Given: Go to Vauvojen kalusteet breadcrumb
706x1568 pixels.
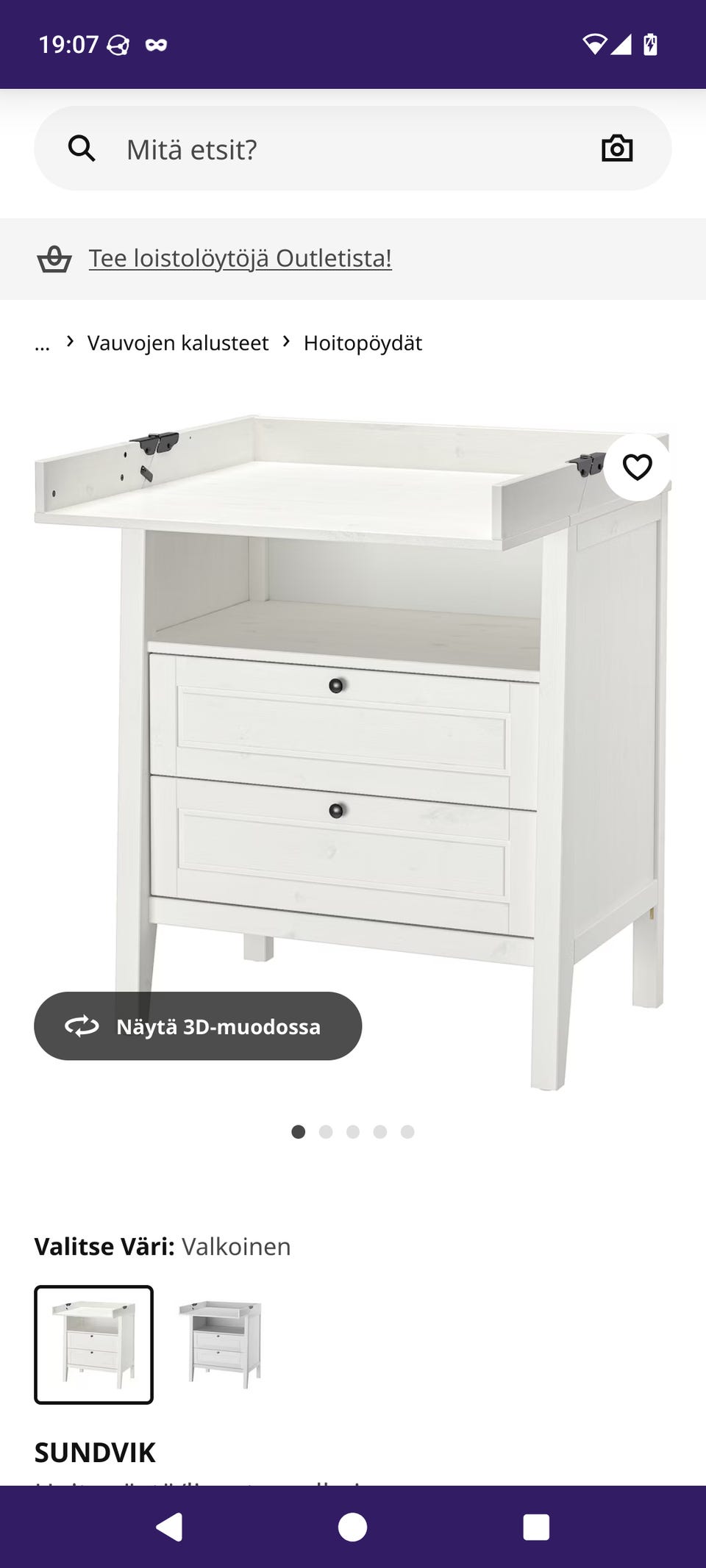Looking at the screenshot, I should pos(178,343).
